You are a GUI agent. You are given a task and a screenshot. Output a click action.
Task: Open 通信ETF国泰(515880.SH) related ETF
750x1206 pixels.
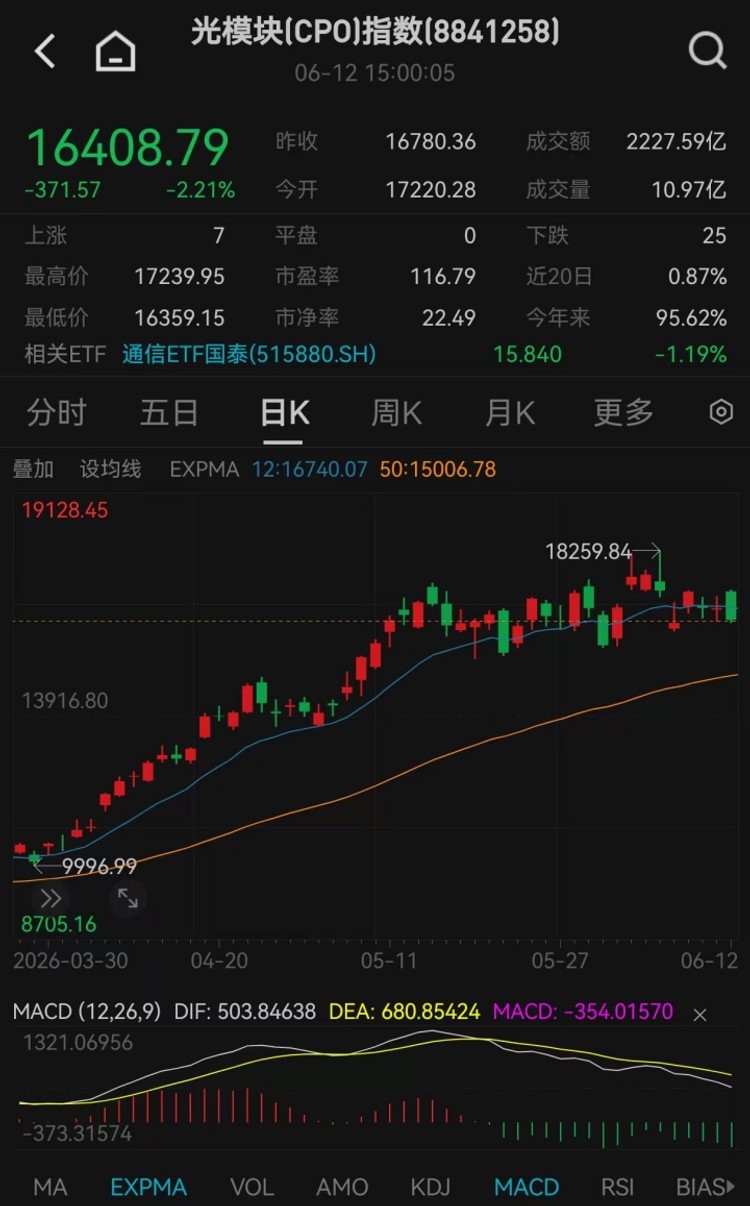[x=249, y=354]
